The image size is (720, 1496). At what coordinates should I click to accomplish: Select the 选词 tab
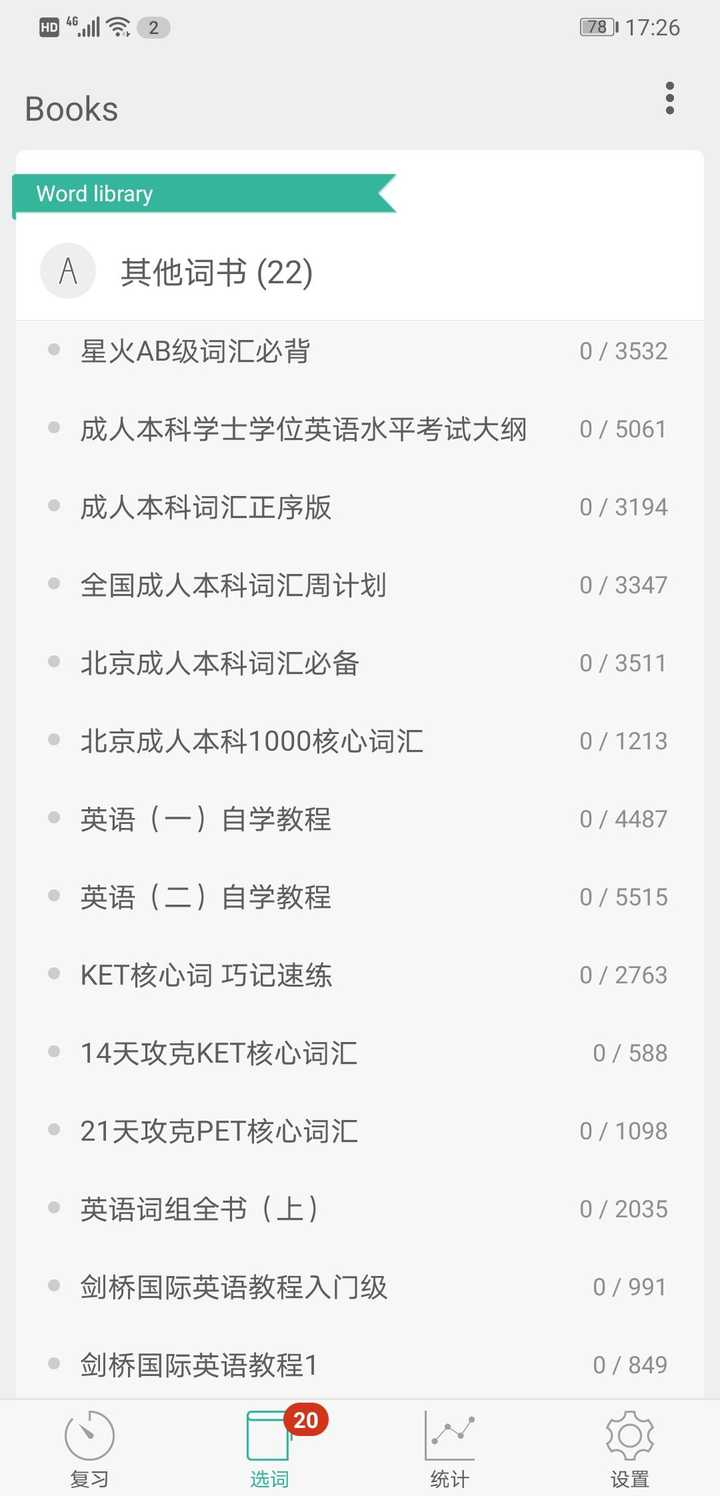coord(269,1447)
